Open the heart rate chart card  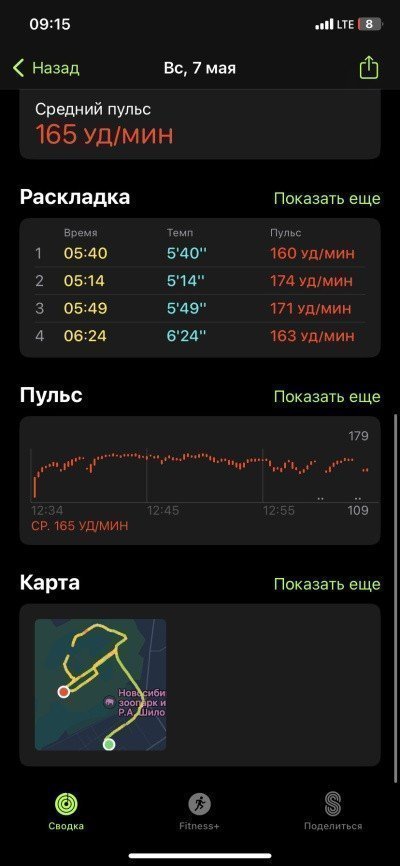[200, 480]
